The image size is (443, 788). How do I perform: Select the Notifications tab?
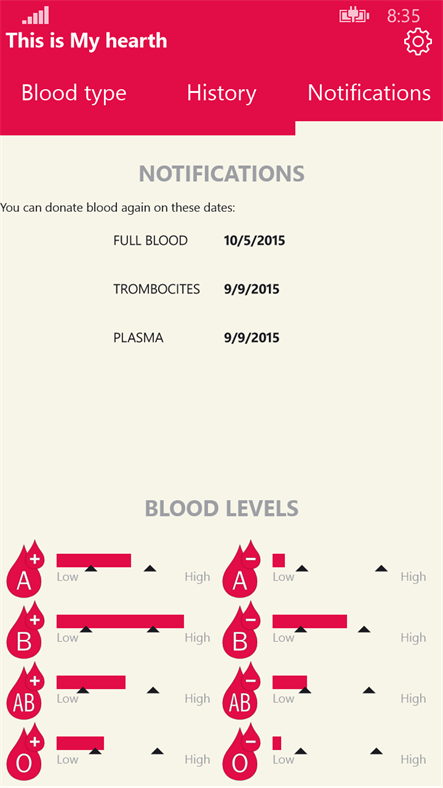point(369,93)
